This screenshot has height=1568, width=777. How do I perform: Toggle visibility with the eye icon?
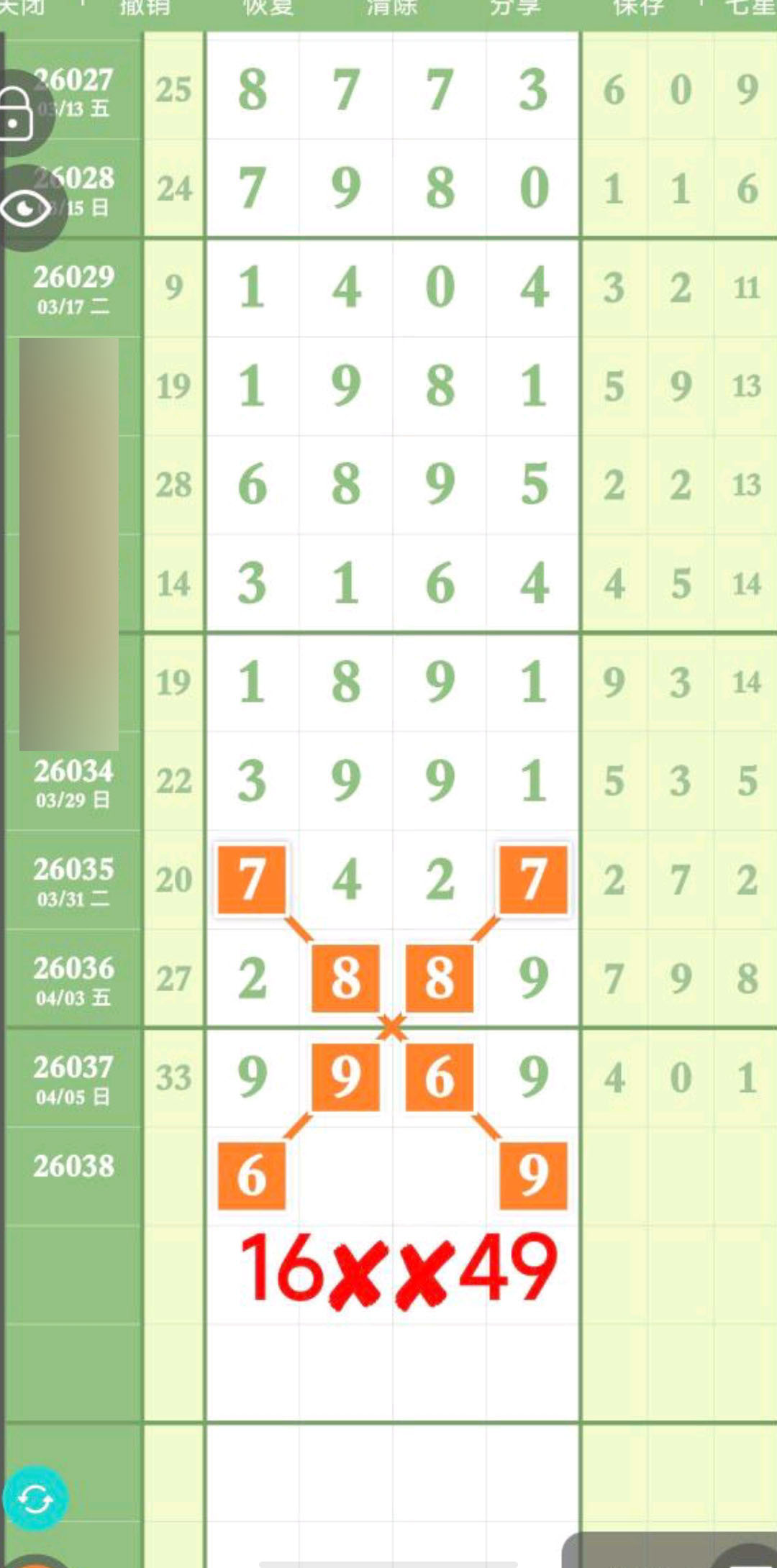(x=25, y=209)
